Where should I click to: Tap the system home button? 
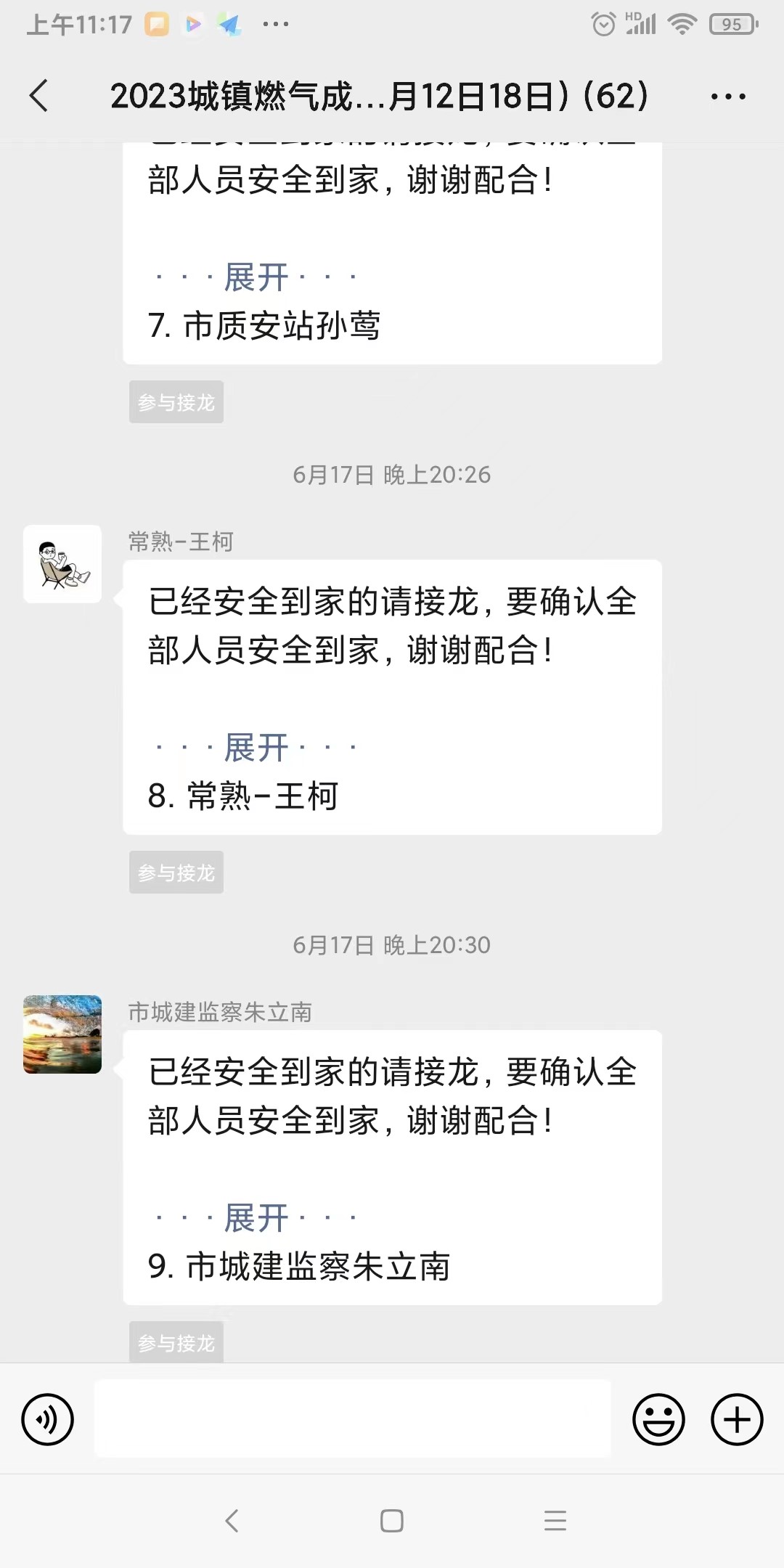(392, 1520)
